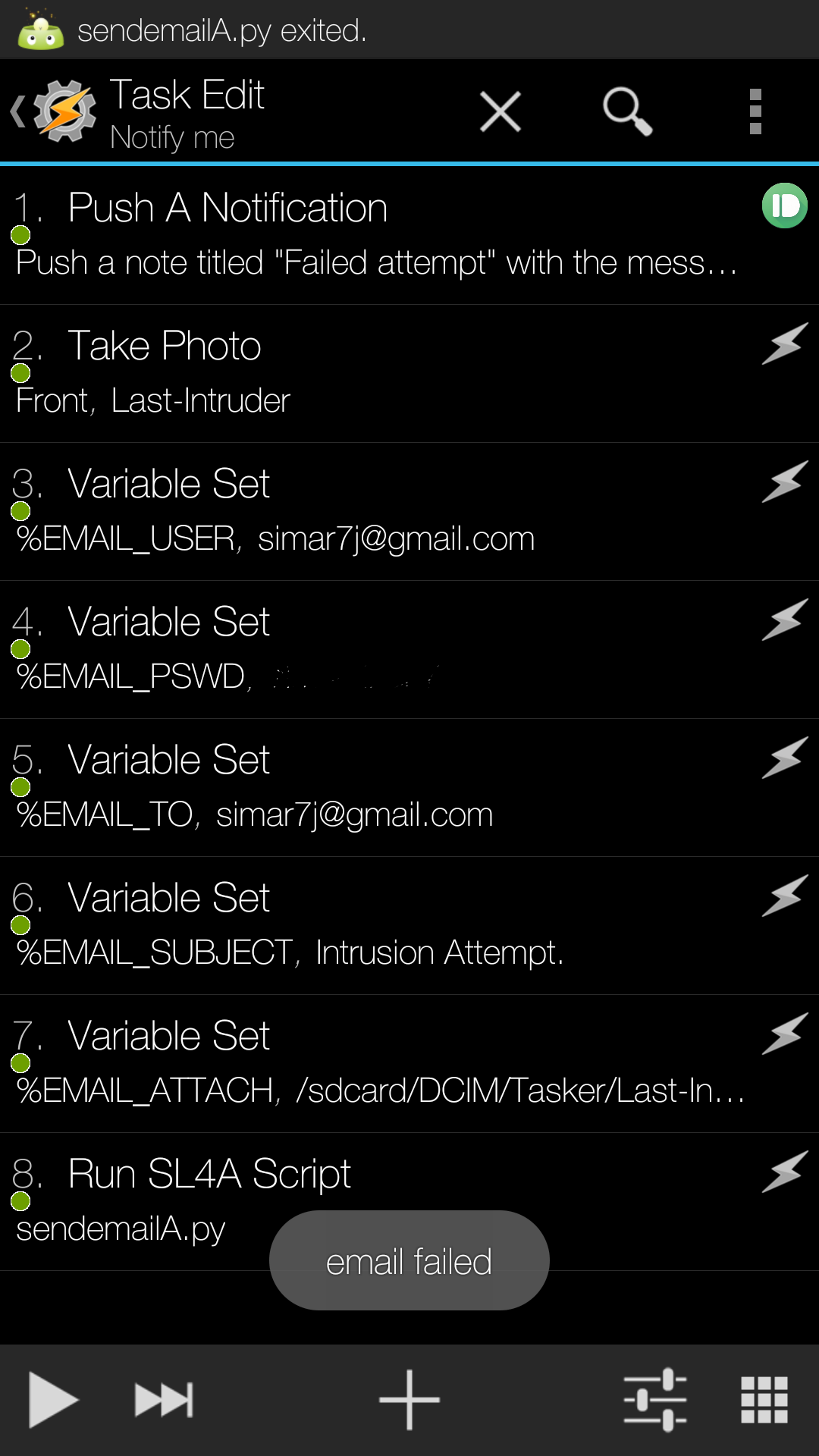The width and height of the screenshot is (819, 1456).
Task: Search actions with the magnifier icon
Action: point(626,112)
